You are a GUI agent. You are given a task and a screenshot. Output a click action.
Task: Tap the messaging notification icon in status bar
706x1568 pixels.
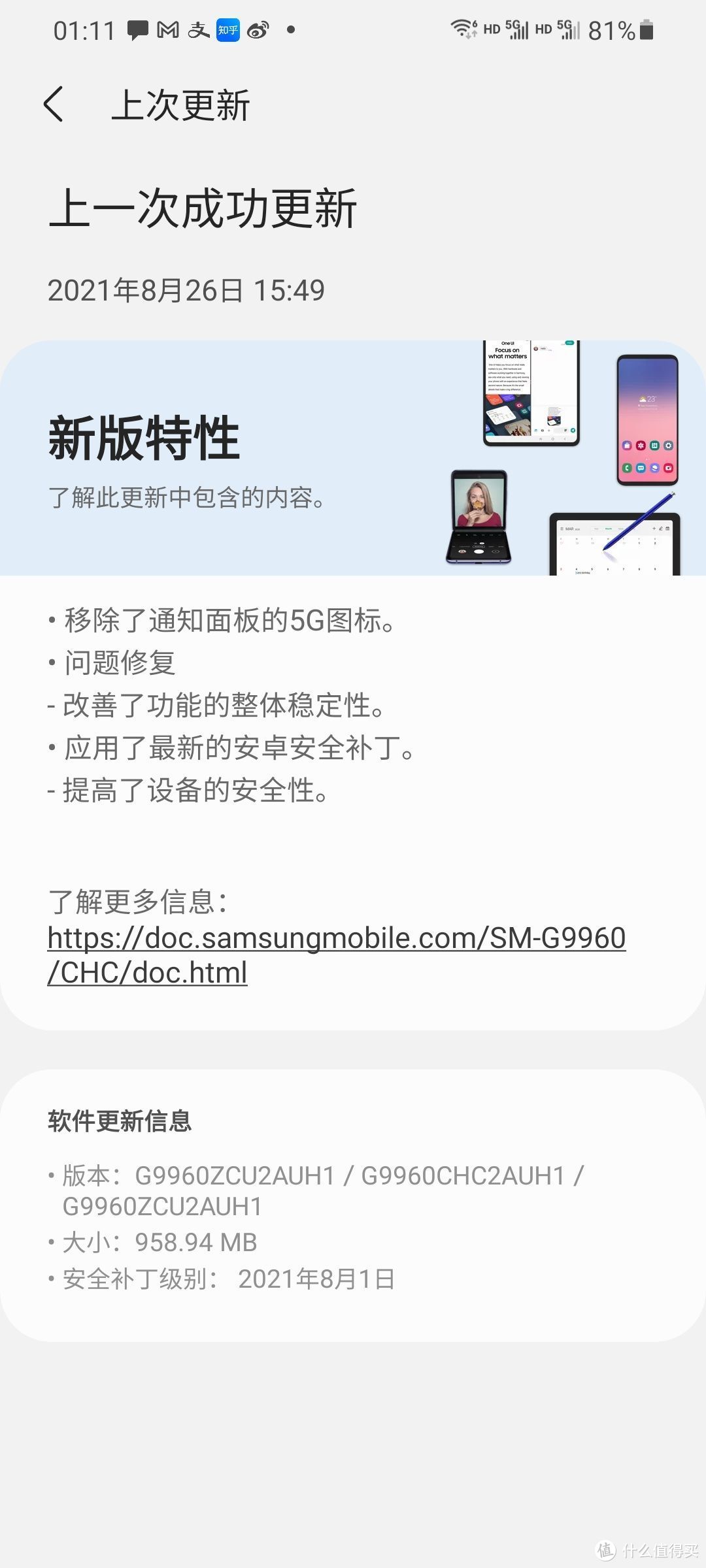[138, 29]
